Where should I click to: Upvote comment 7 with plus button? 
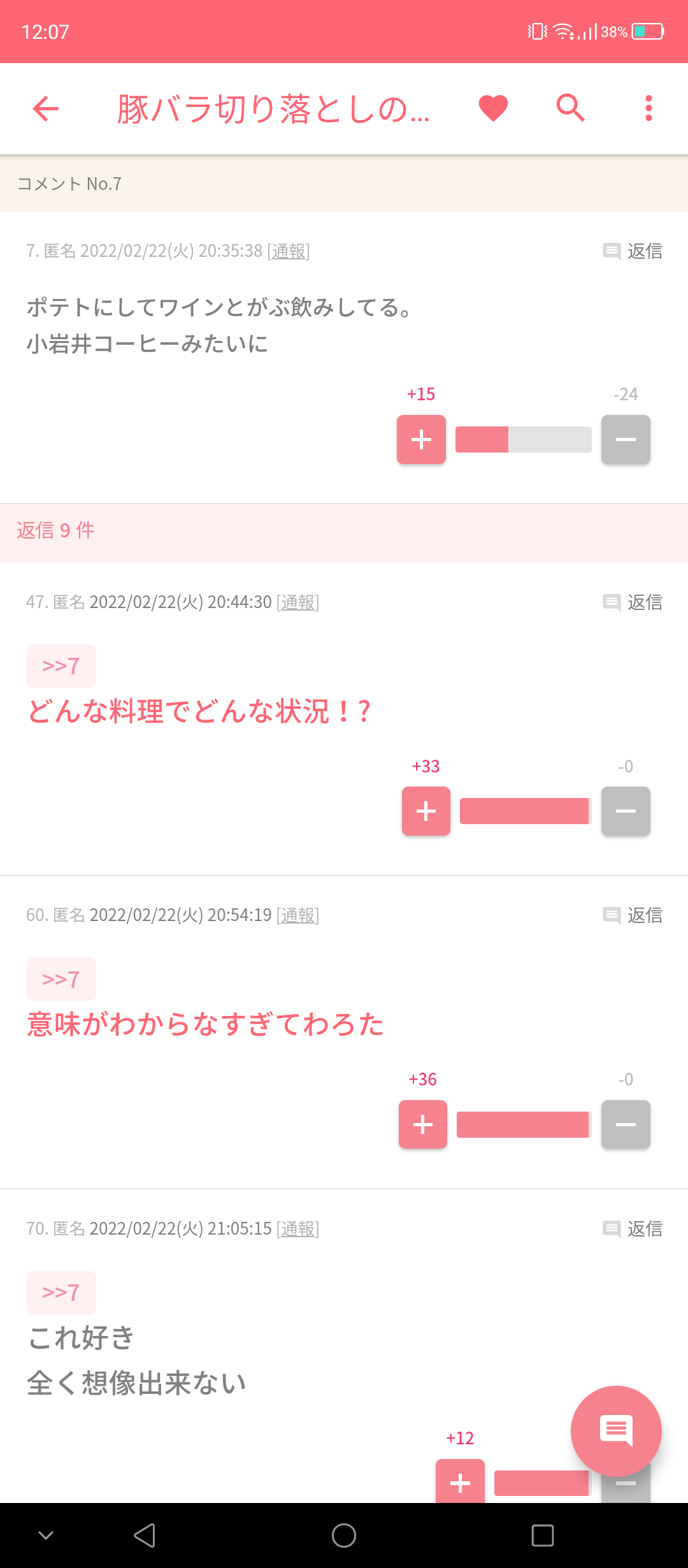421,439
